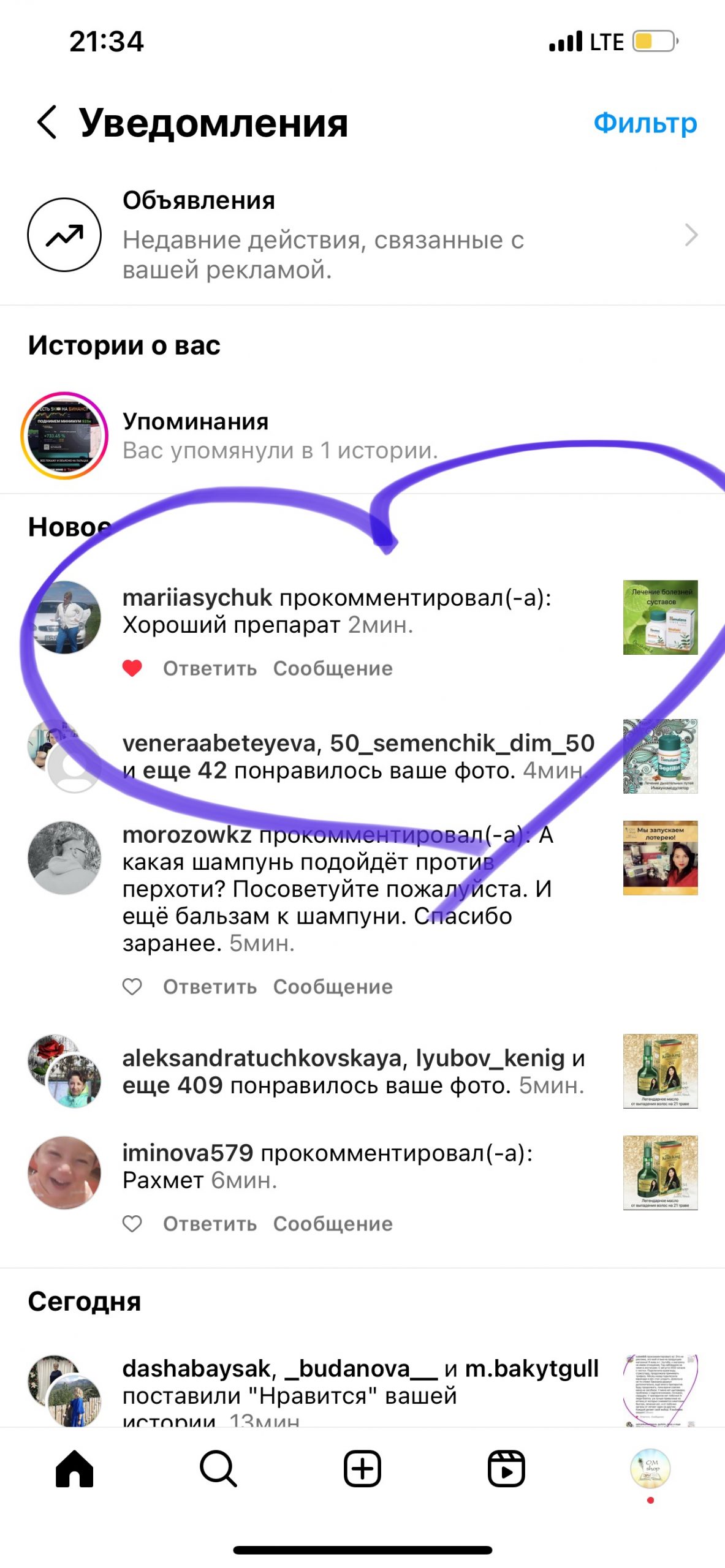Image resolution: width=725 pixels, height=1568 pixels.
Task: Open the Объявления ad activity row
Action: click(x=362, y=235)
